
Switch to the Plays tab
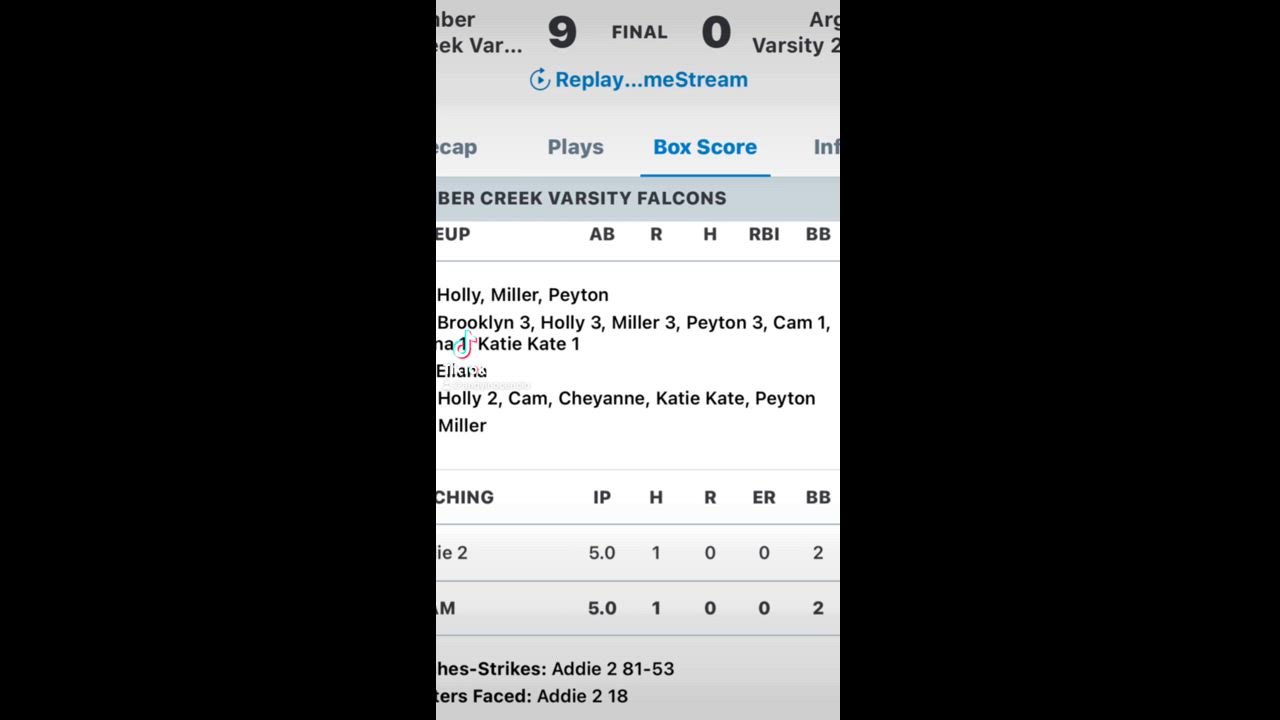[x=575, y=147]
